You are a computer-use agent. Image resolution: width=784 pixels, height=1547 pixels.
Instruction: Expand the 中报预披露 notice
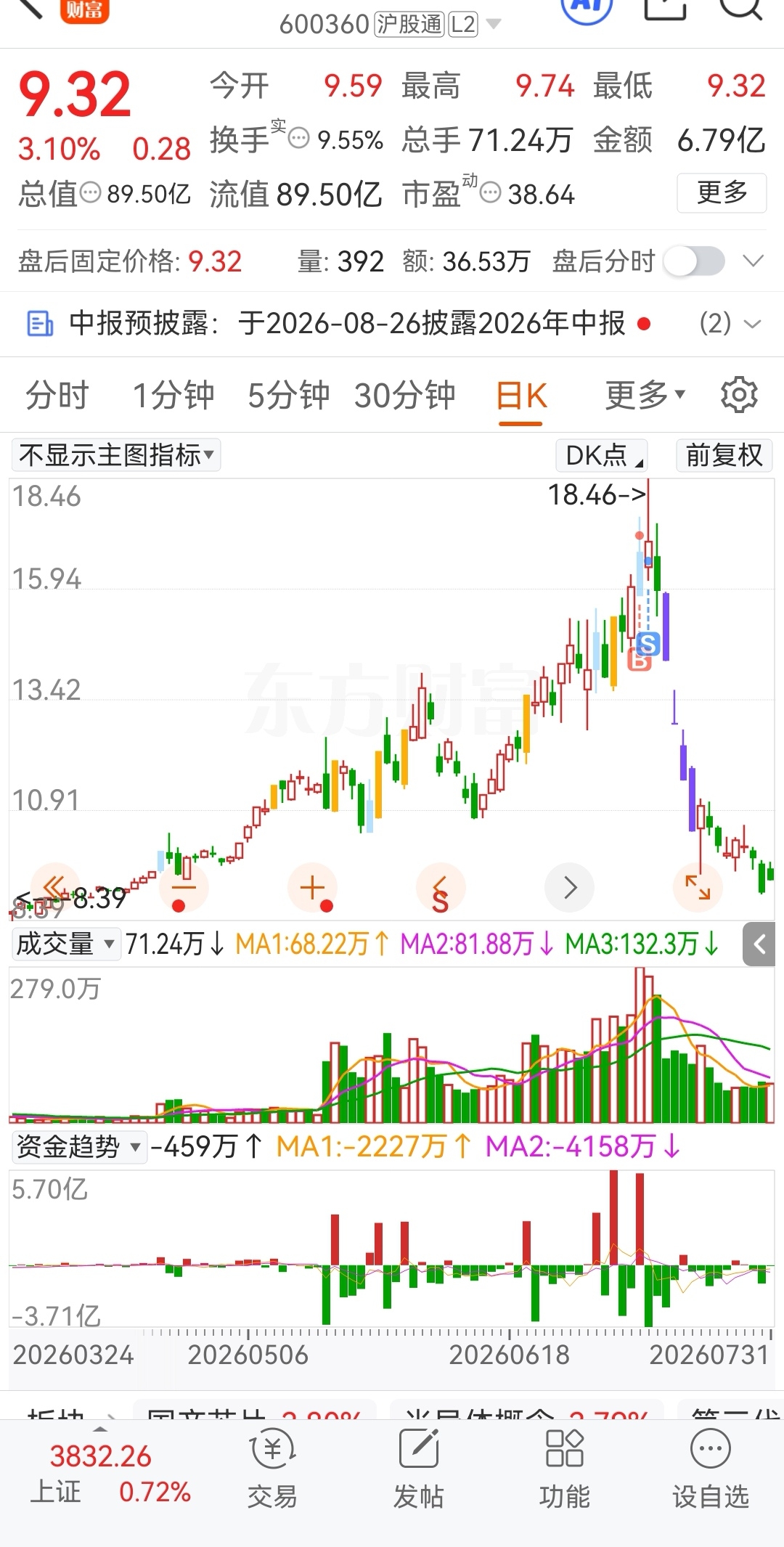point(754,324)
